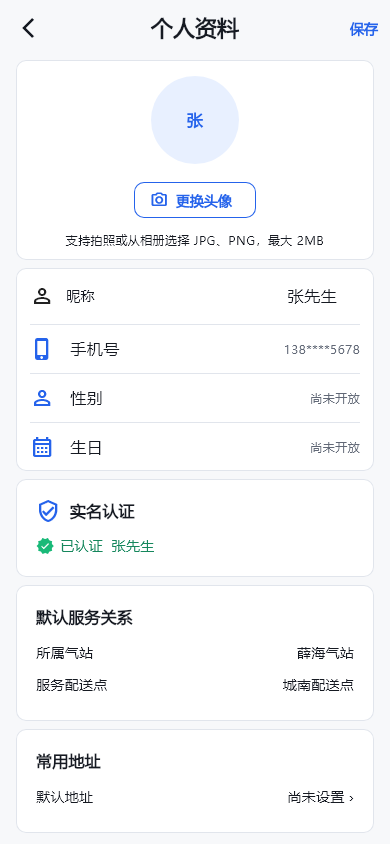This screenshot has width=390, height=844.
Task: Open the 手机号 row
Action: (x=195, y=349)
